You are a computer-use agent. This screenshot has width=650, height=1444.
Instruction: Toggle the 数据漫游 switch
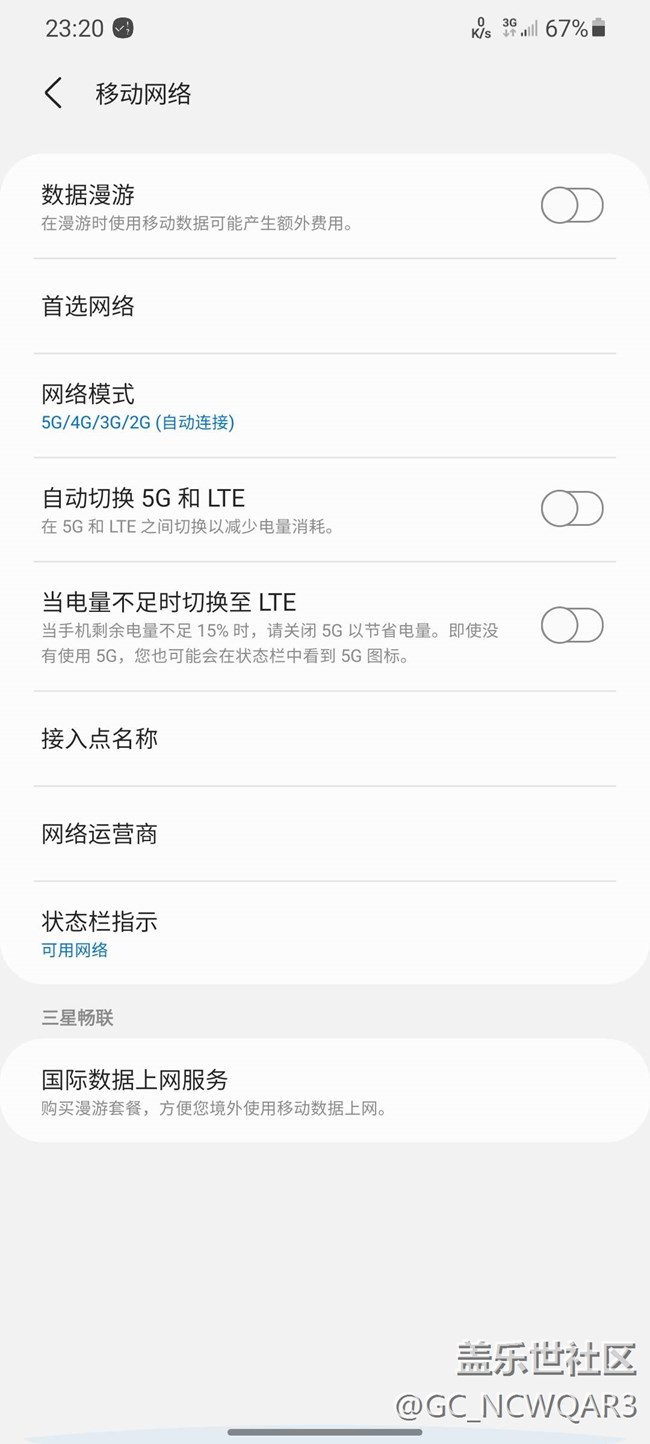(x=572, y=206)
